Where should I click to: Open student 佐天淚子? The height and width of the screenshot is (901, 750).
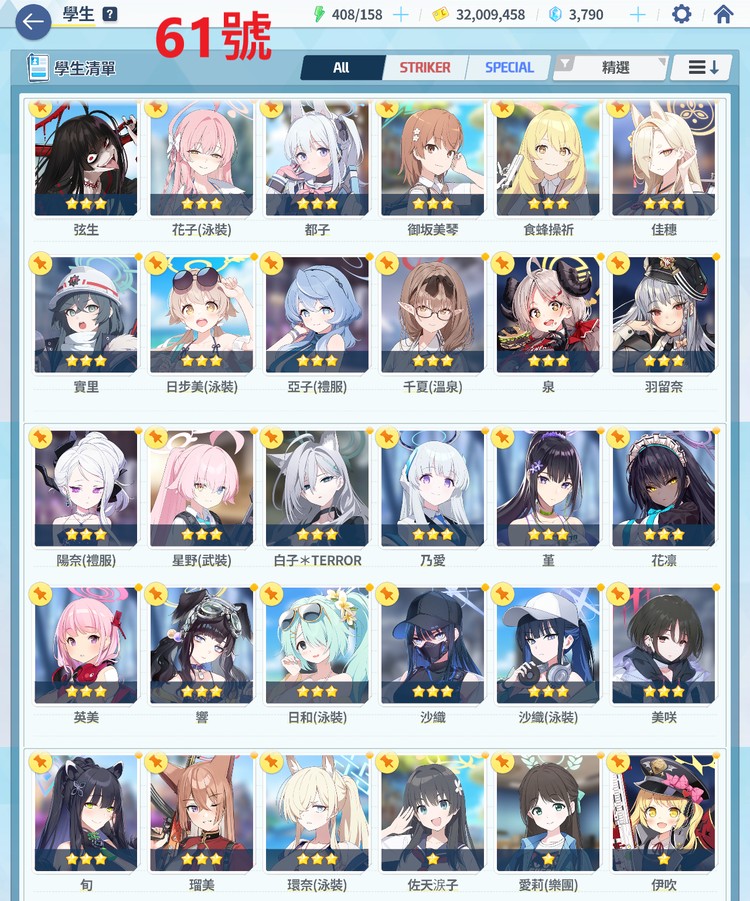click(x=432, y=815)
